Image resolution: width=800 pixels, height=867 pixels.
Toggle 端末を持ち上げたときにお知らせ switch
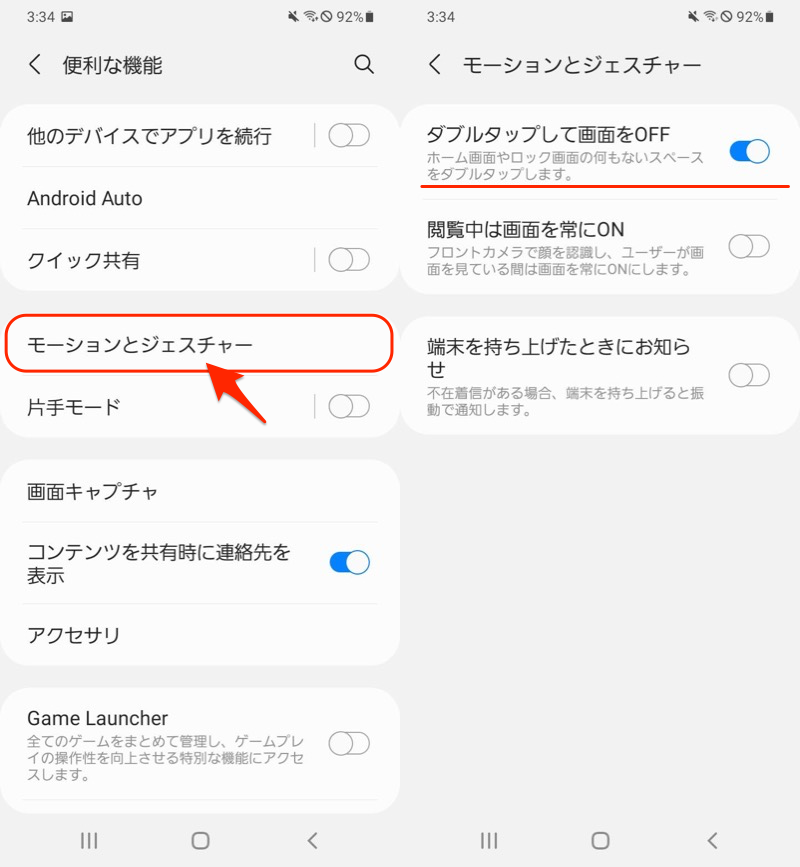[x=749, y=375]
